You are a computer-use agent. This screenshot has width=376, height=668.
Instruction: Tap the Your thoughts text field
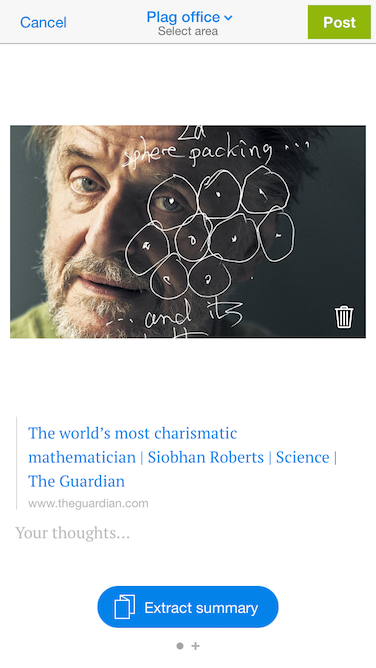point(188,533)
